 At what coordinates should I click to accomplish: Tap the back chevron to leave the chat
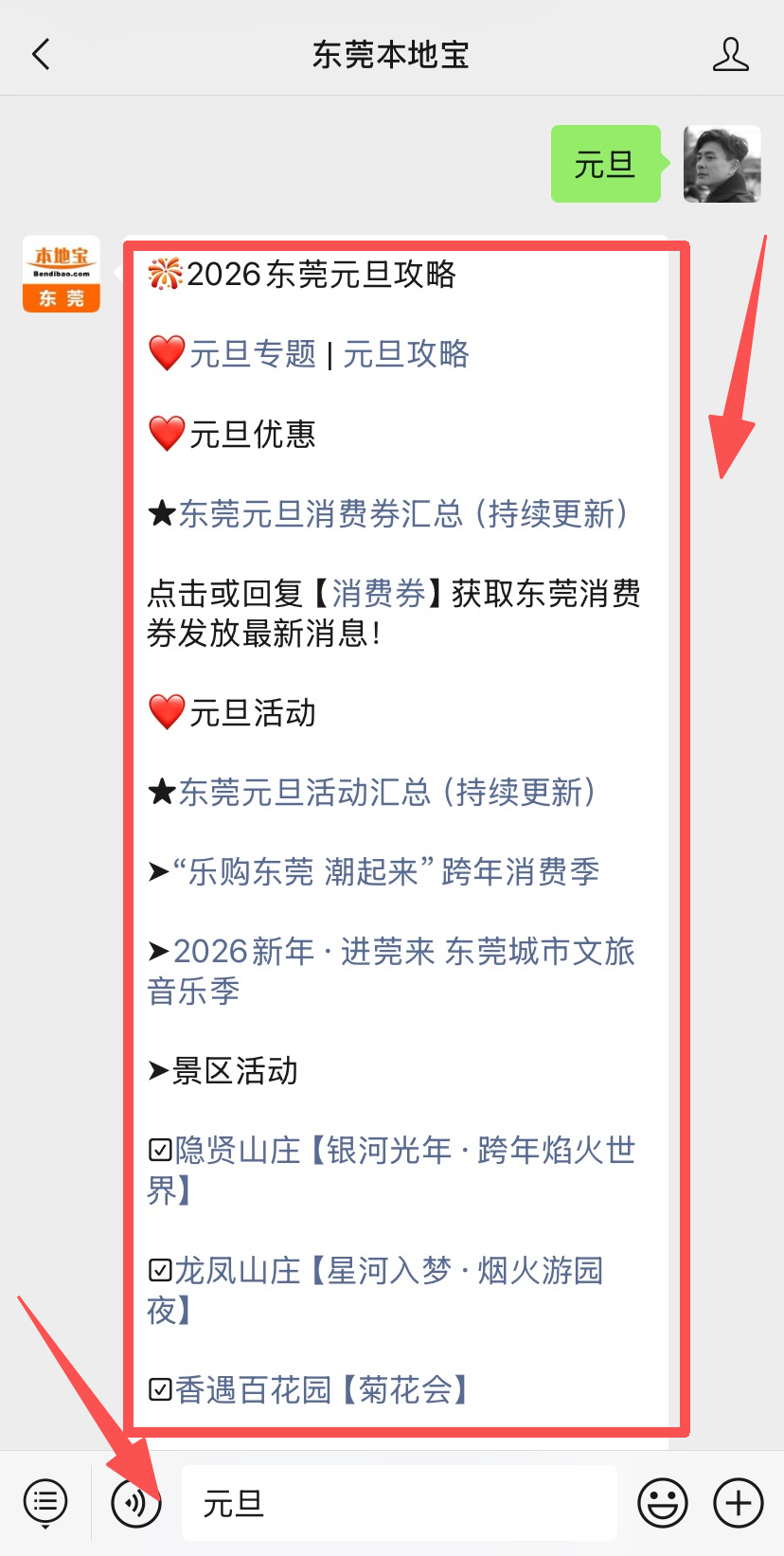[40, 56]
